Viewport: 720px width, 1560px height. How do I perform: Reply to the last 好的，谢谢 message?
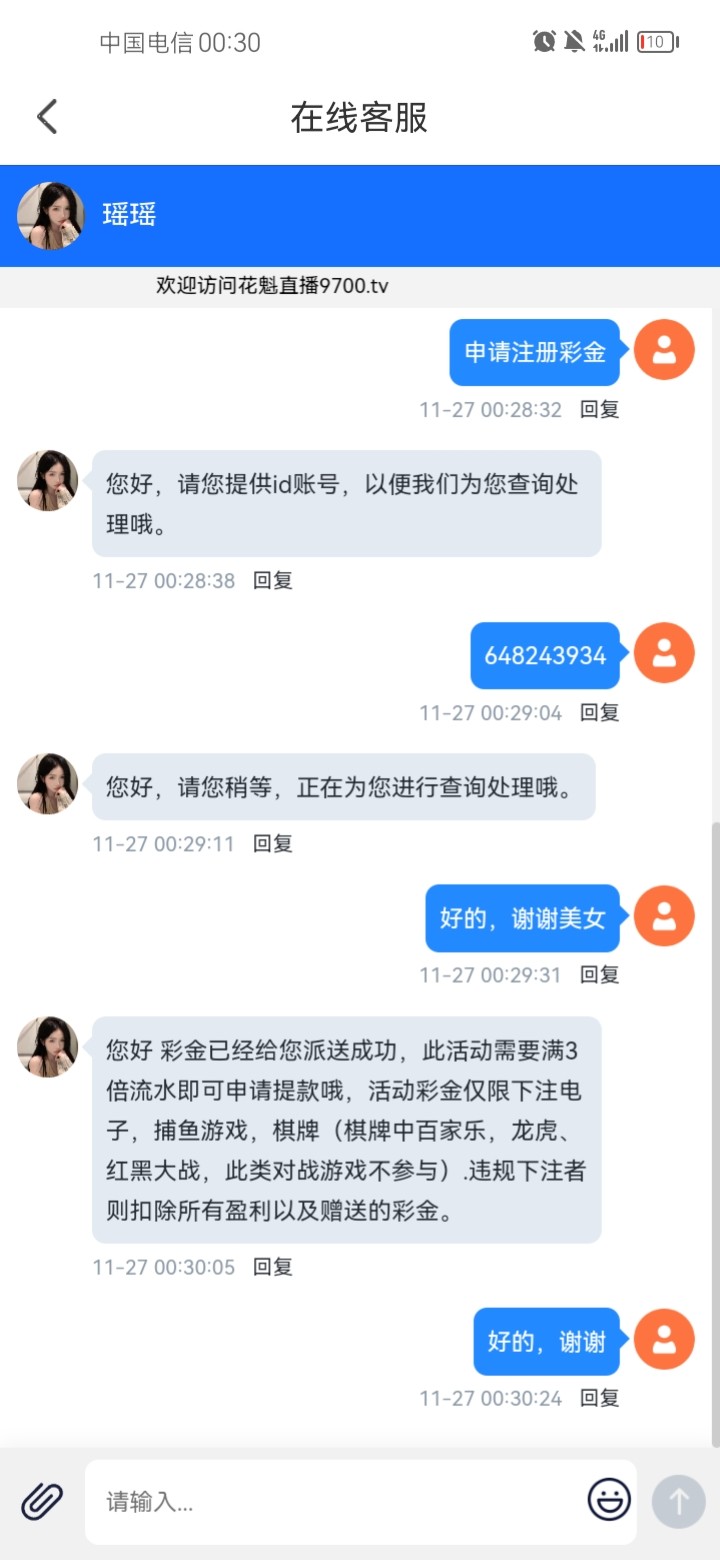(600, 1398)
